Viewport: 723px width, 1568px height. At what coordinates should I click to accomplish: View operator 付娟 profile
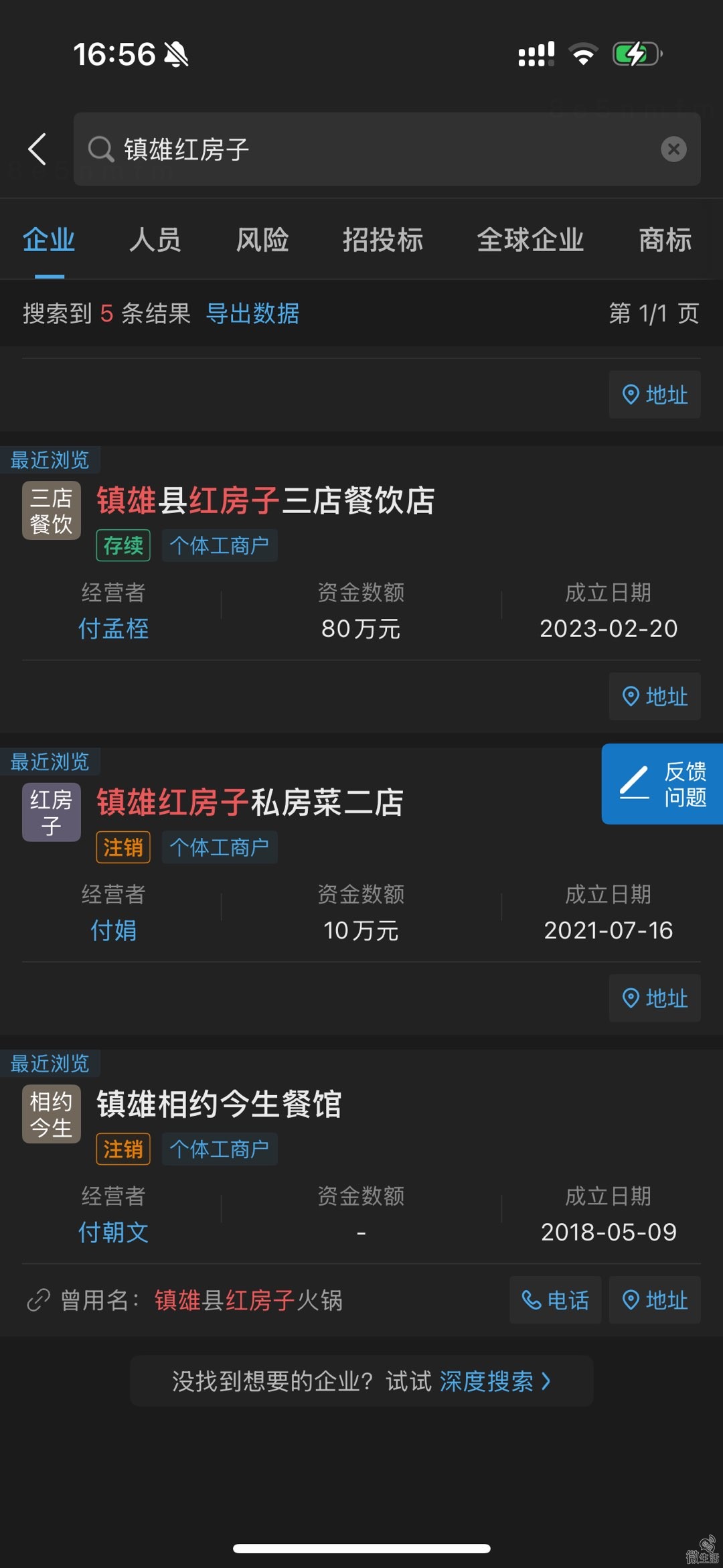[x=113, y=930]
